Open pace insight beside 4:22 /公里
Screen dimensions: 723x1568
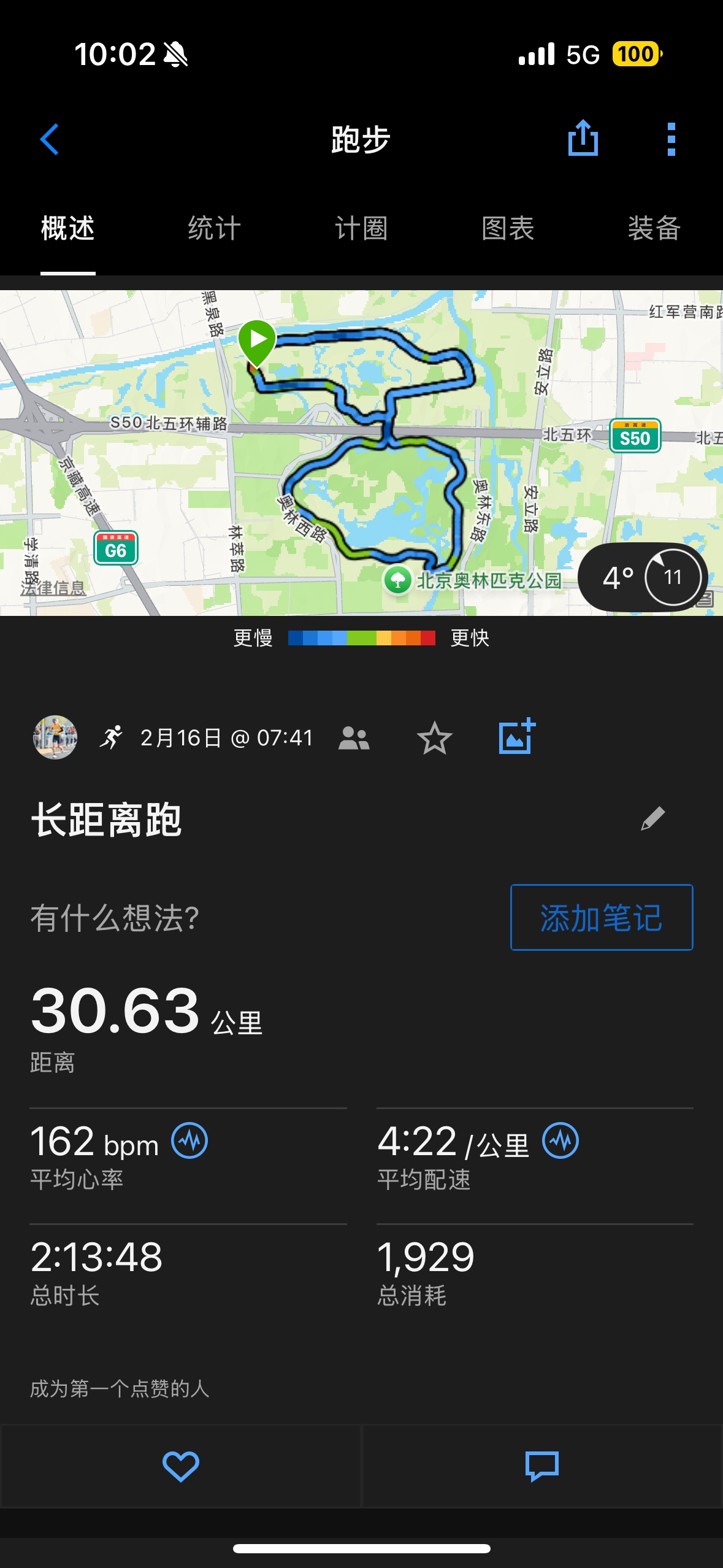click(560, 1141)
